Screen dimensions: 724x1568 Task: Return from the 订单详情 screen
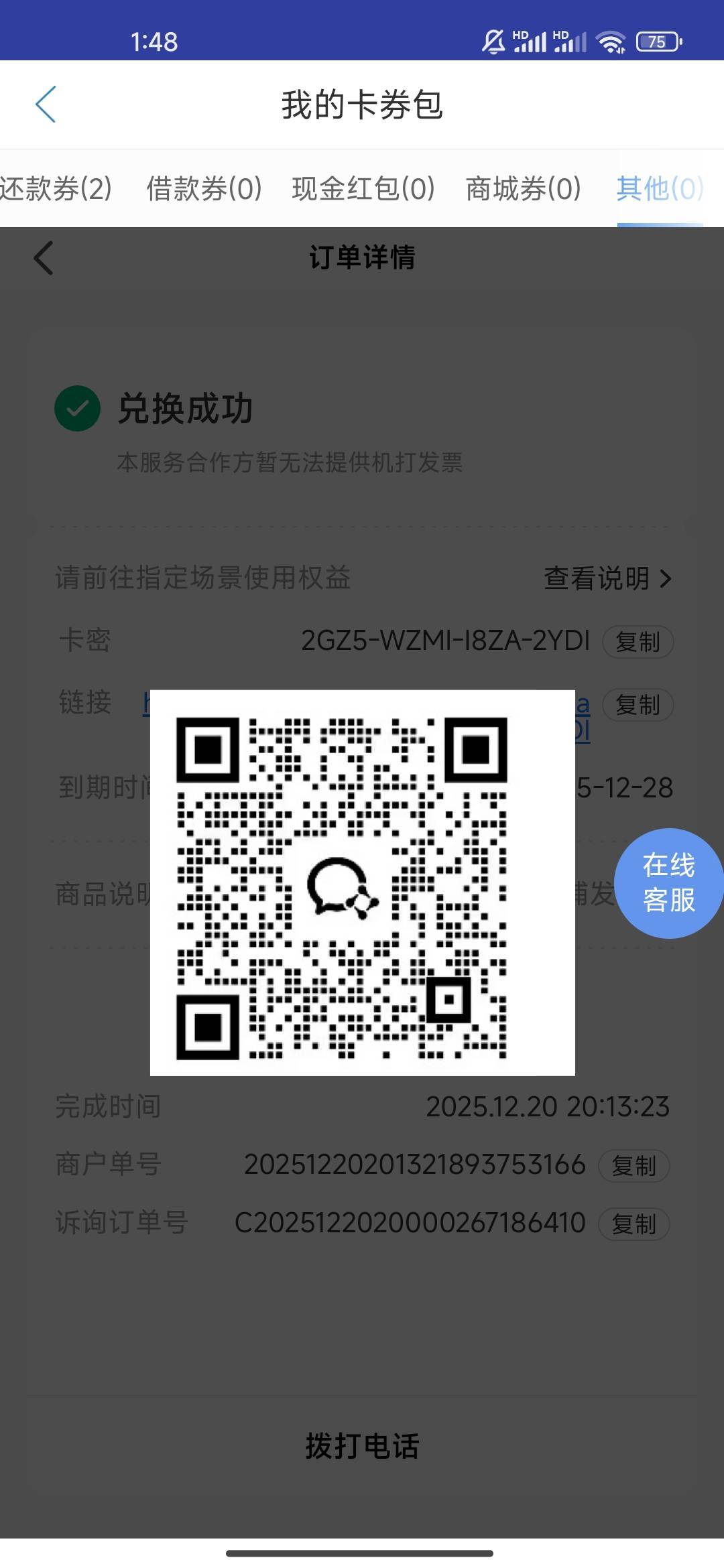pos(44,258)
